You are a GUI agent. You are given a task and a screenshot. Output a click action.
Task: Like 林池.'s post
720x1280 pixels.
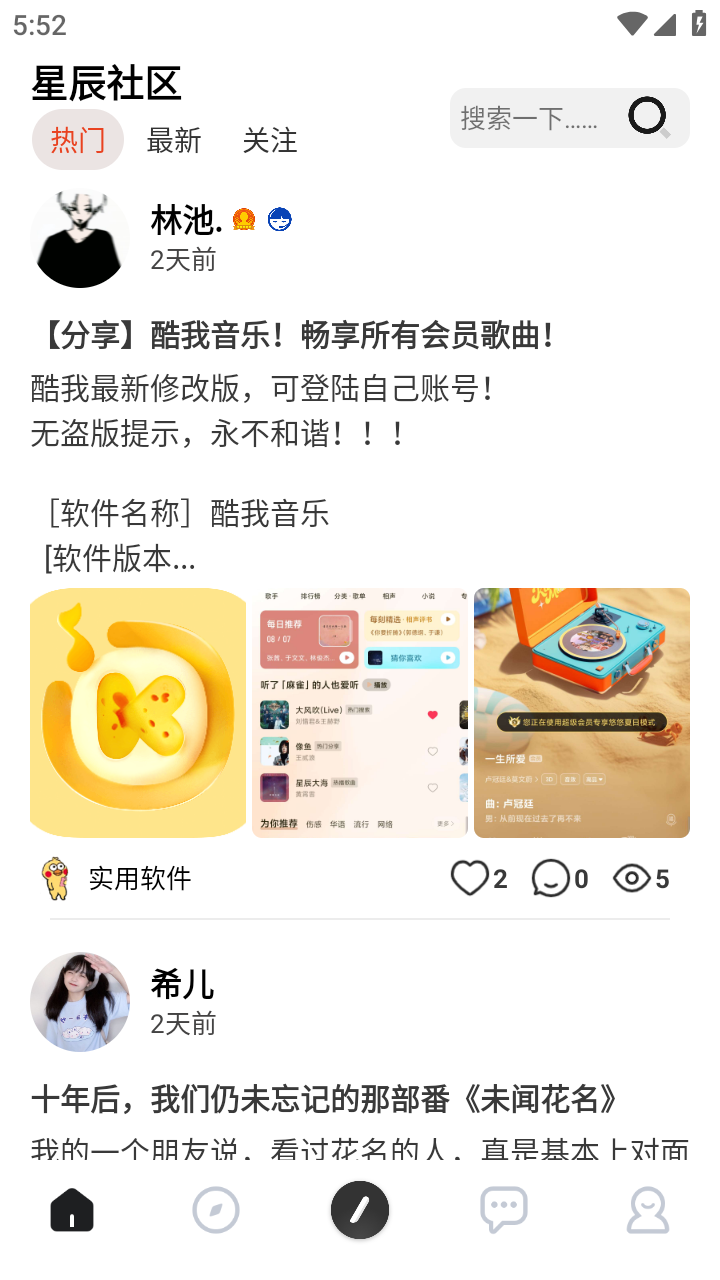472,878
